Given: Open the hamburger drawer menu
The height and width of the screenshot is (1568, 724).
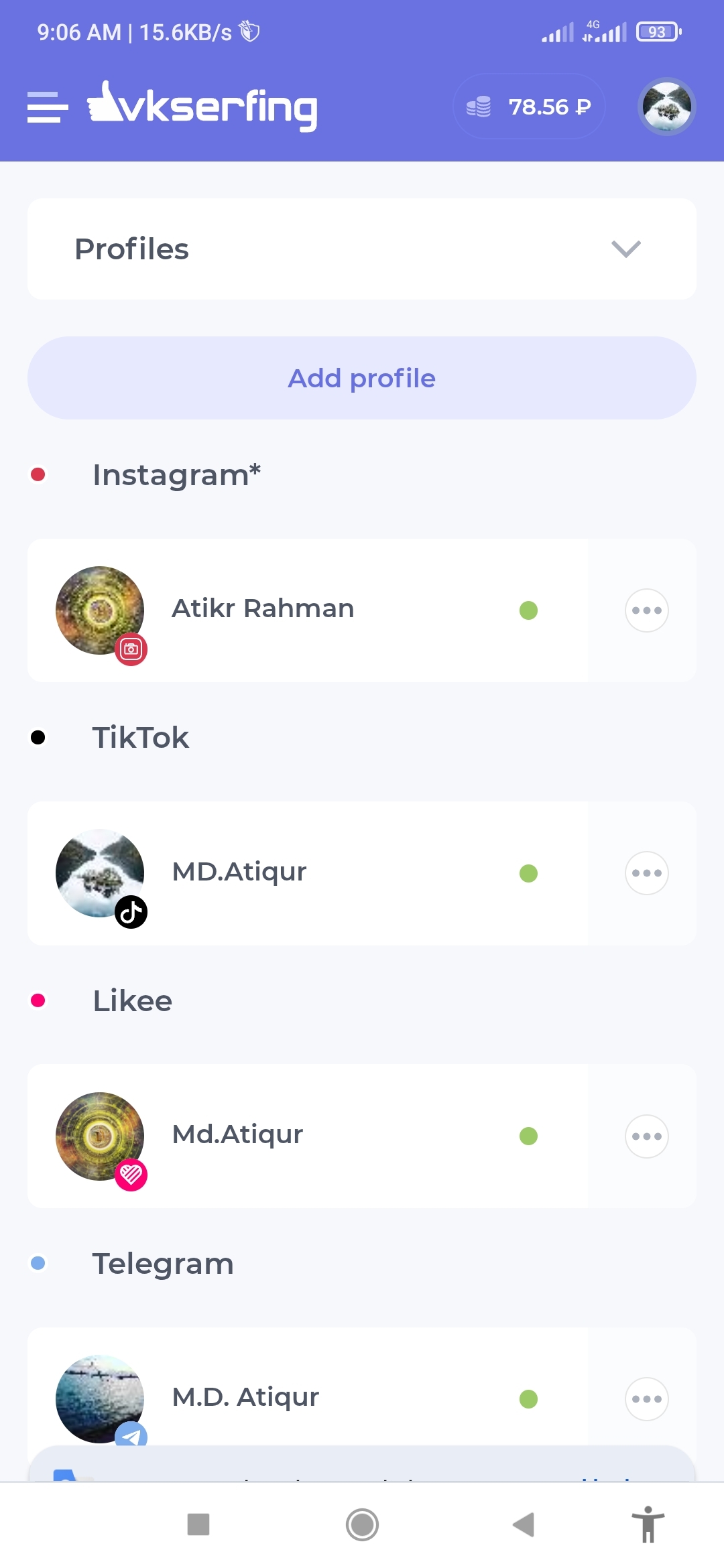Looking at the screenshot, I should 48,107.
